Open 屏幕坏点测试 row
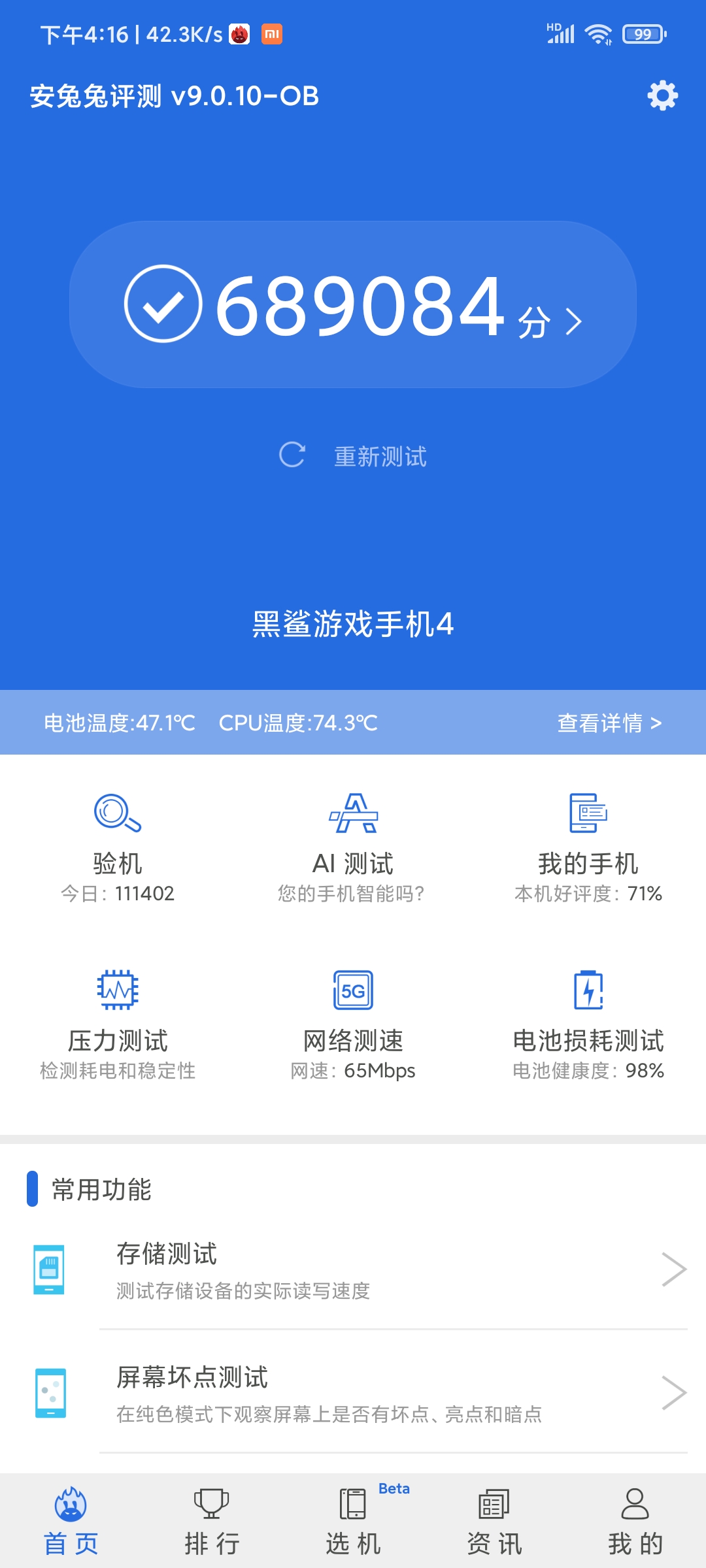The width and height of the screenshot is (706, 1568). pyautogui.click(x=353, y=1392)
